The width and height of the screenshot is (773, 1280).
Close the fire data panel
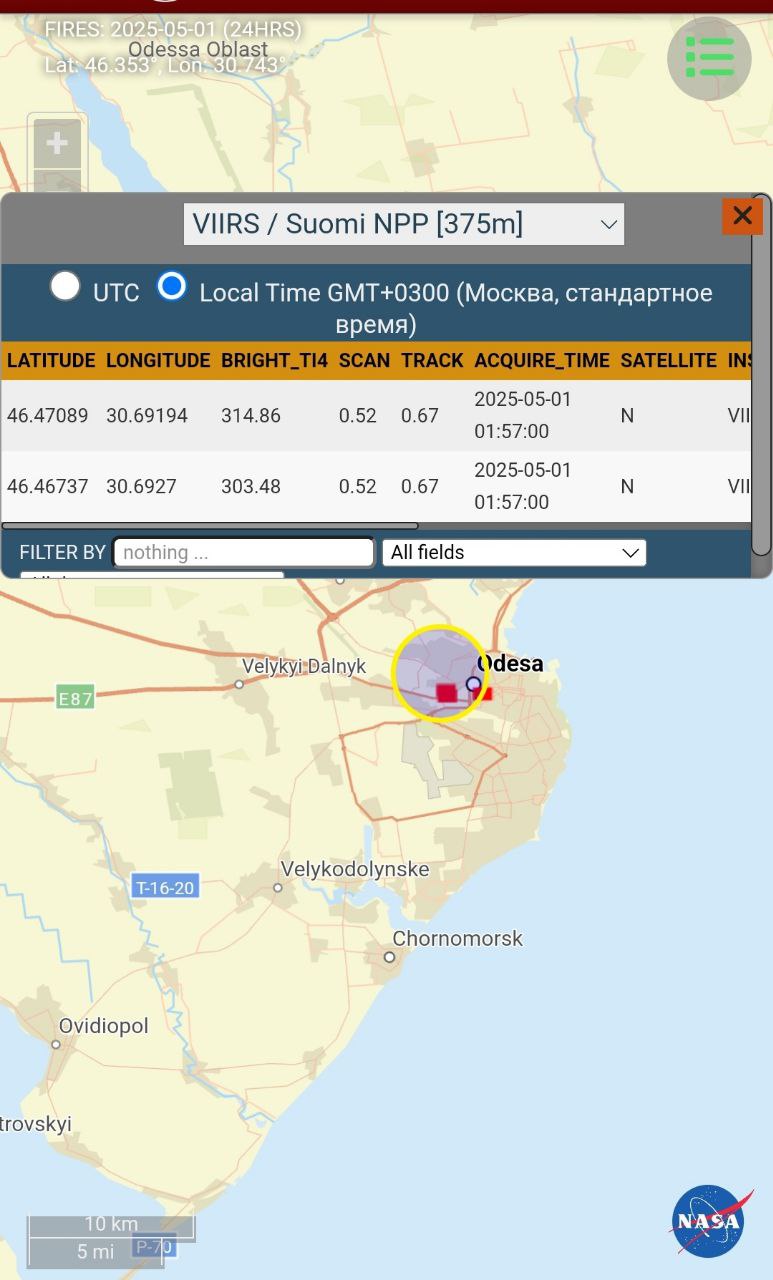coord(742,216)
